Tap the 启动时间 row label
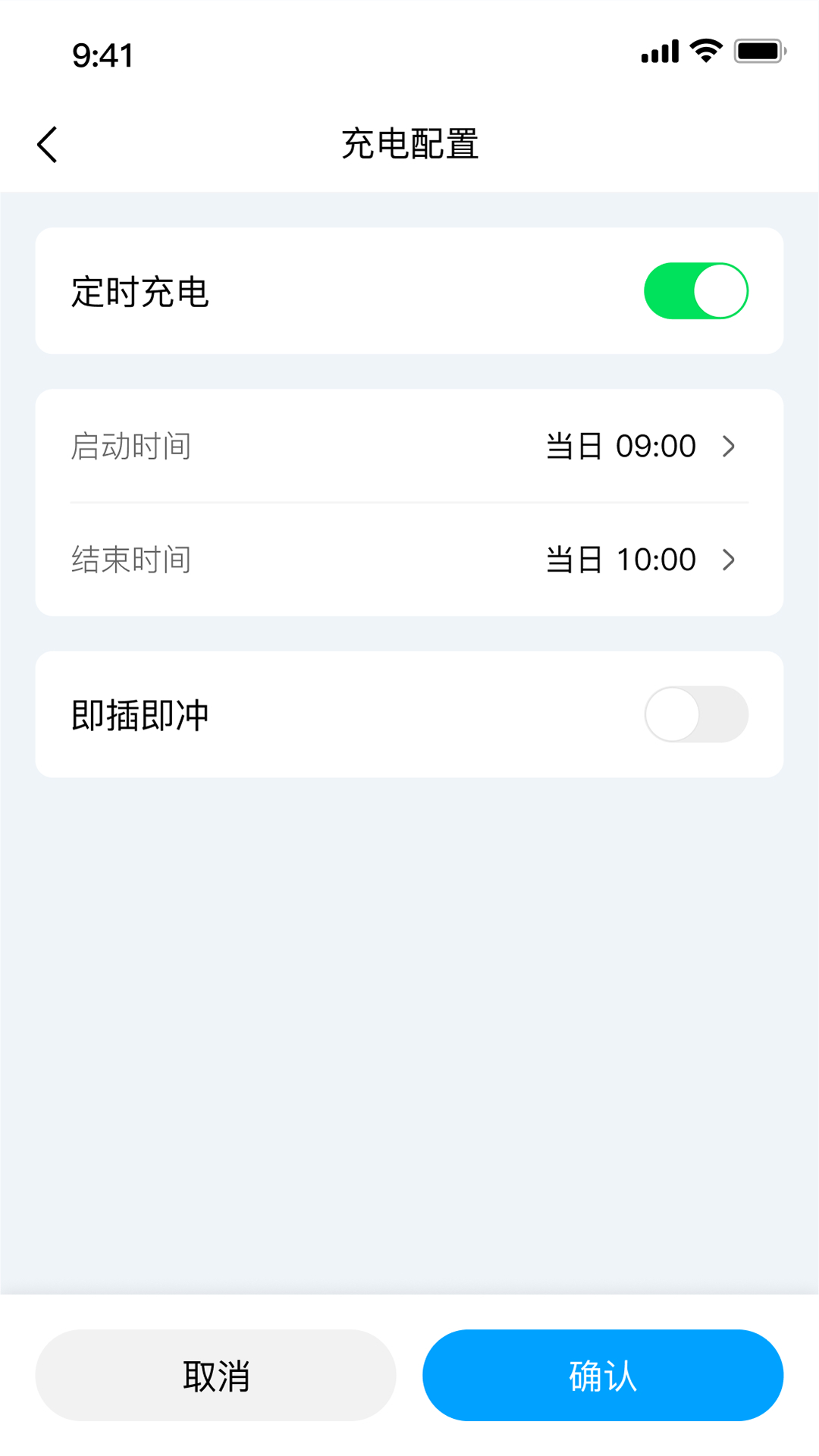 (x=130, y=447)
